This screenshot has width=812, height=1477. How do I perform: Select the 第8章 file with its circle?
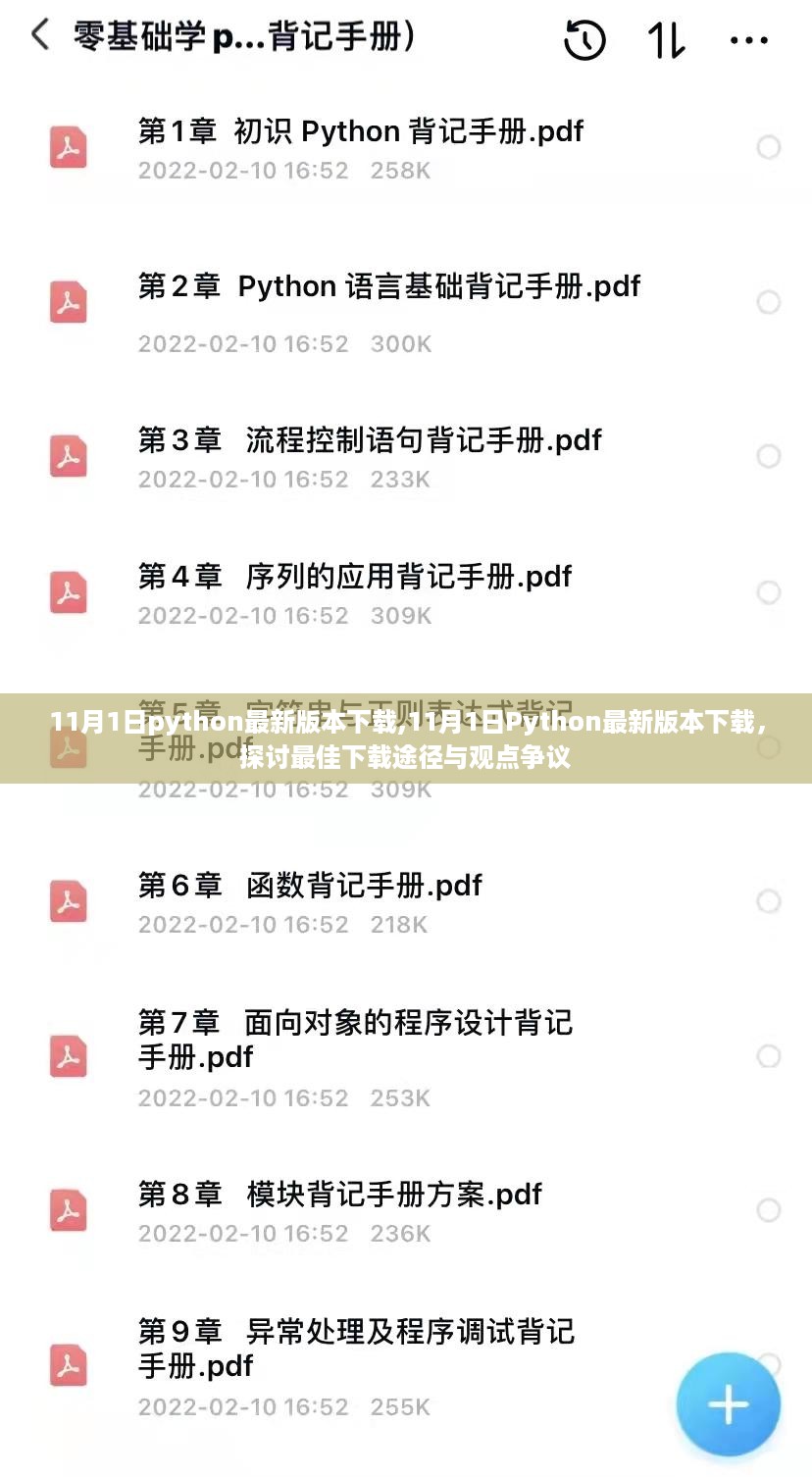coord(769,1210)
